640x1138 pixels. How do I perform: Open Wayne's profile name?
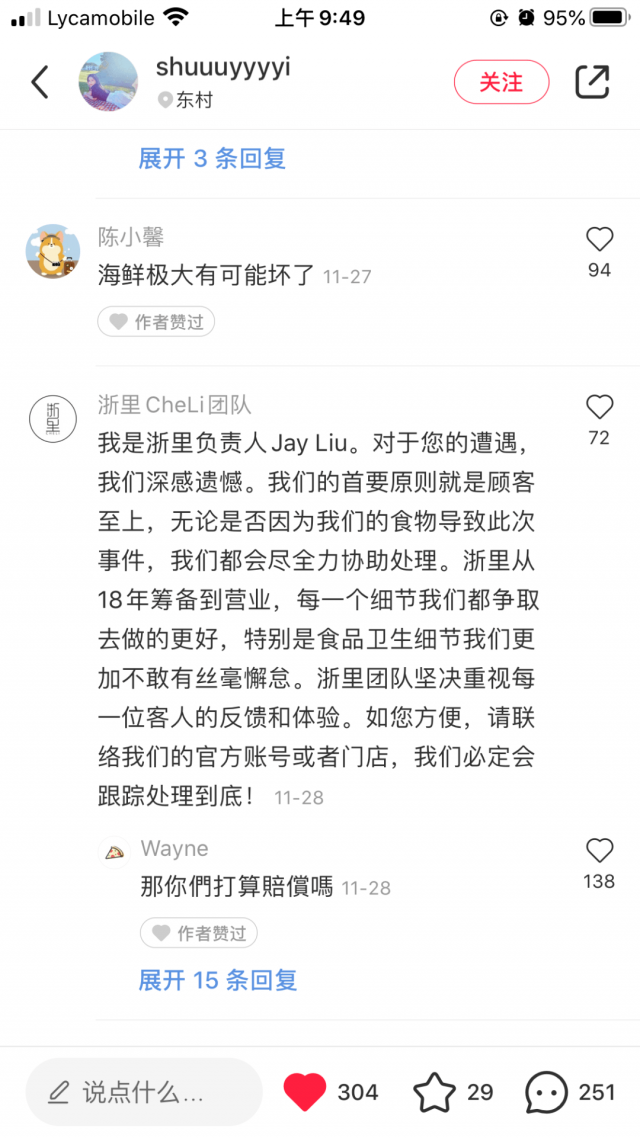click(174, 849)
